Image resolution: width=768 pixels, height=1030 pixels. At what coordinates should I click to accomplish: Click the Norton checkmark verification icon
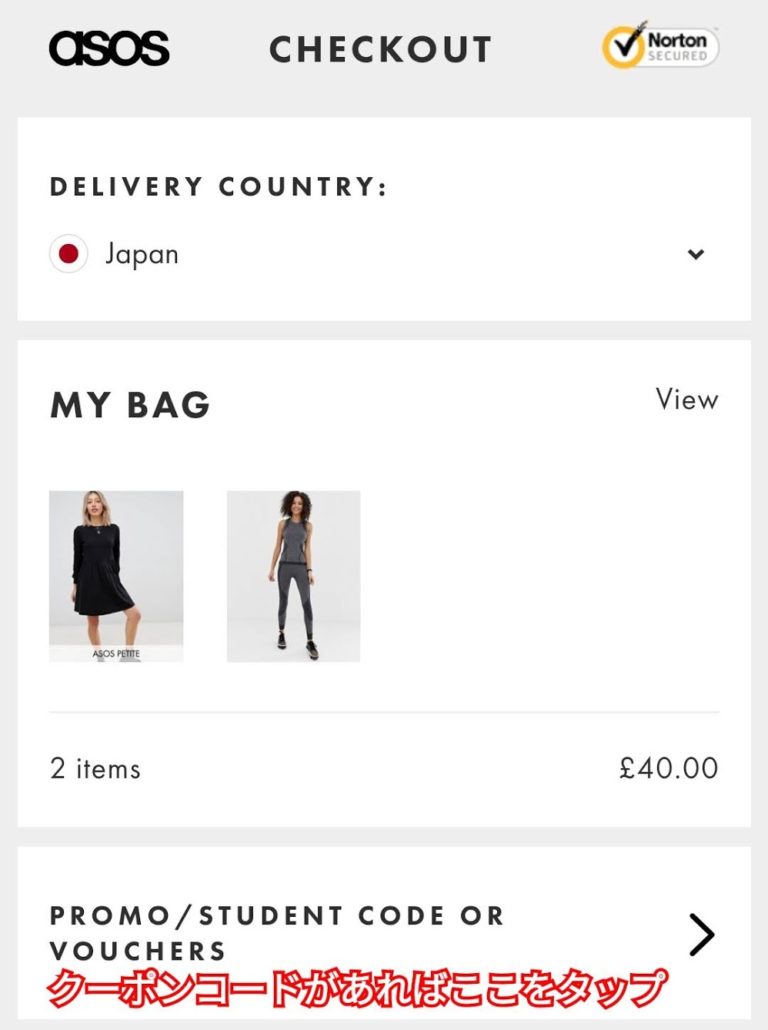[x=621, y=44]
